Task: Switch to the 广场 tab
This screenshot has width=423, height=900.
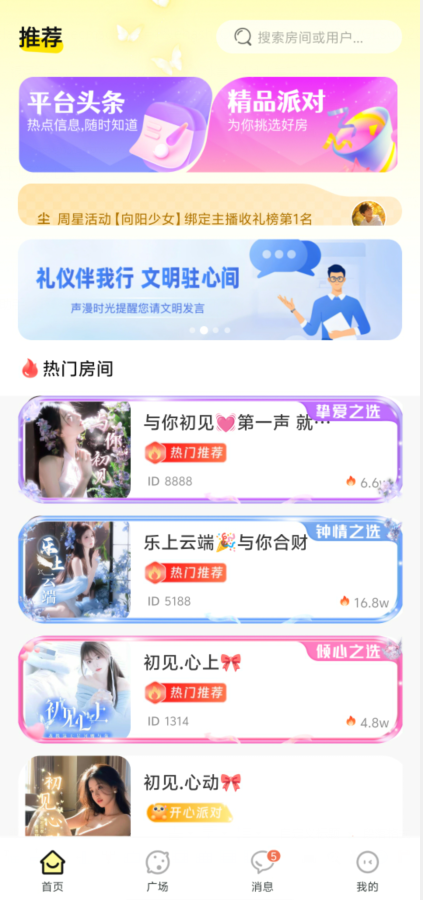Action: pyautogui.click(x=157, y=871)
